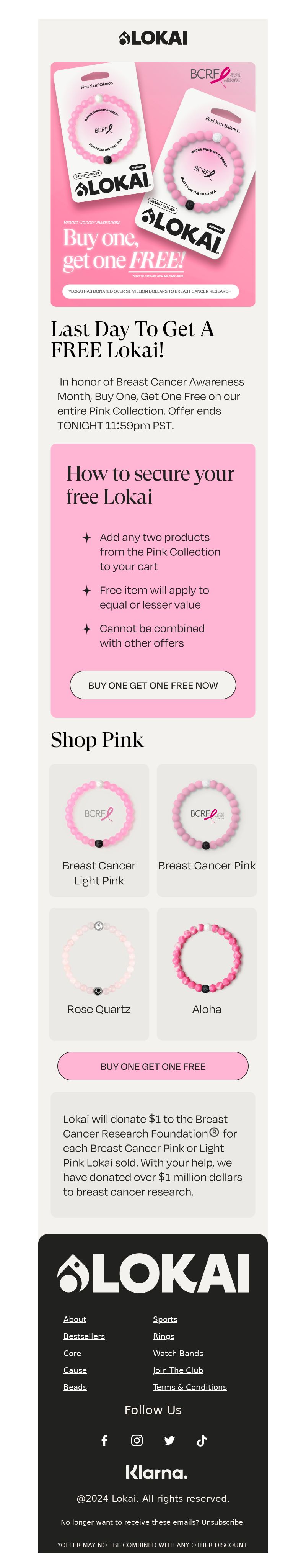Screen dimensions: 306x1568
Task: Open the Cause link
Action: coord(75,1370)
